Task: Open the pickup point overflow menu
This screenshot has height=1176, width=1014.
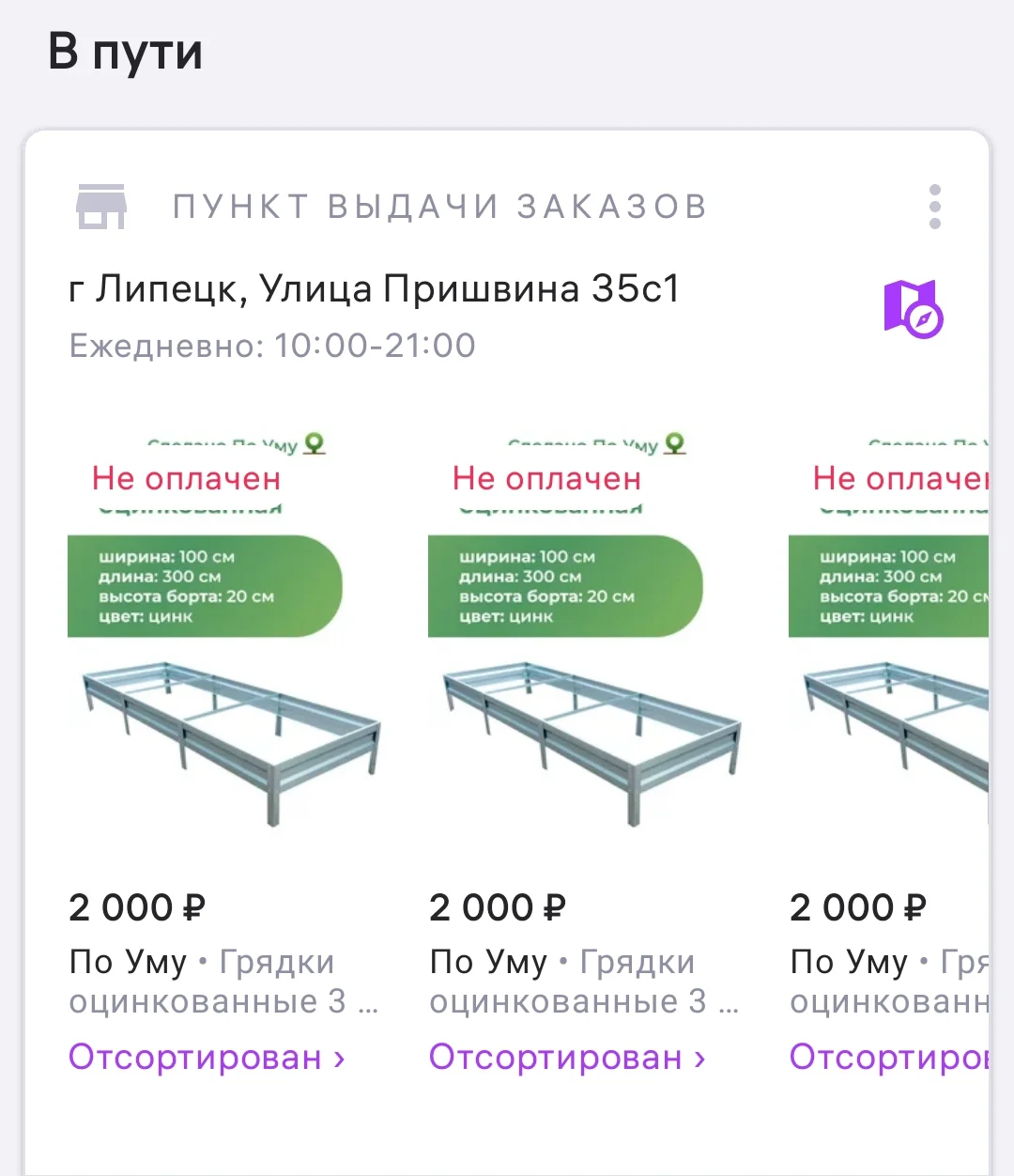Action: (934, 207)
